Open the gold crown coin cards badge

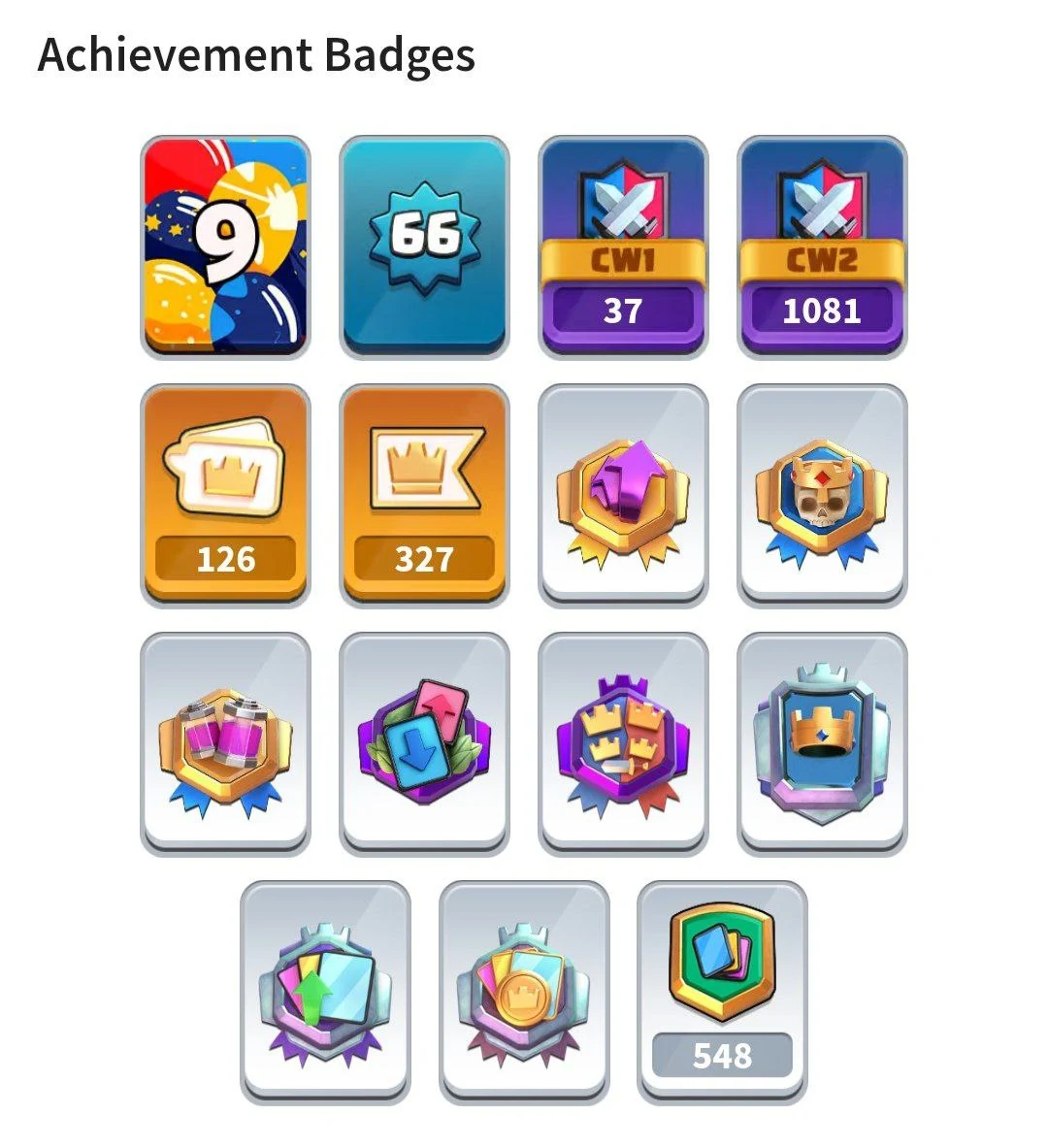coord(524,992)
